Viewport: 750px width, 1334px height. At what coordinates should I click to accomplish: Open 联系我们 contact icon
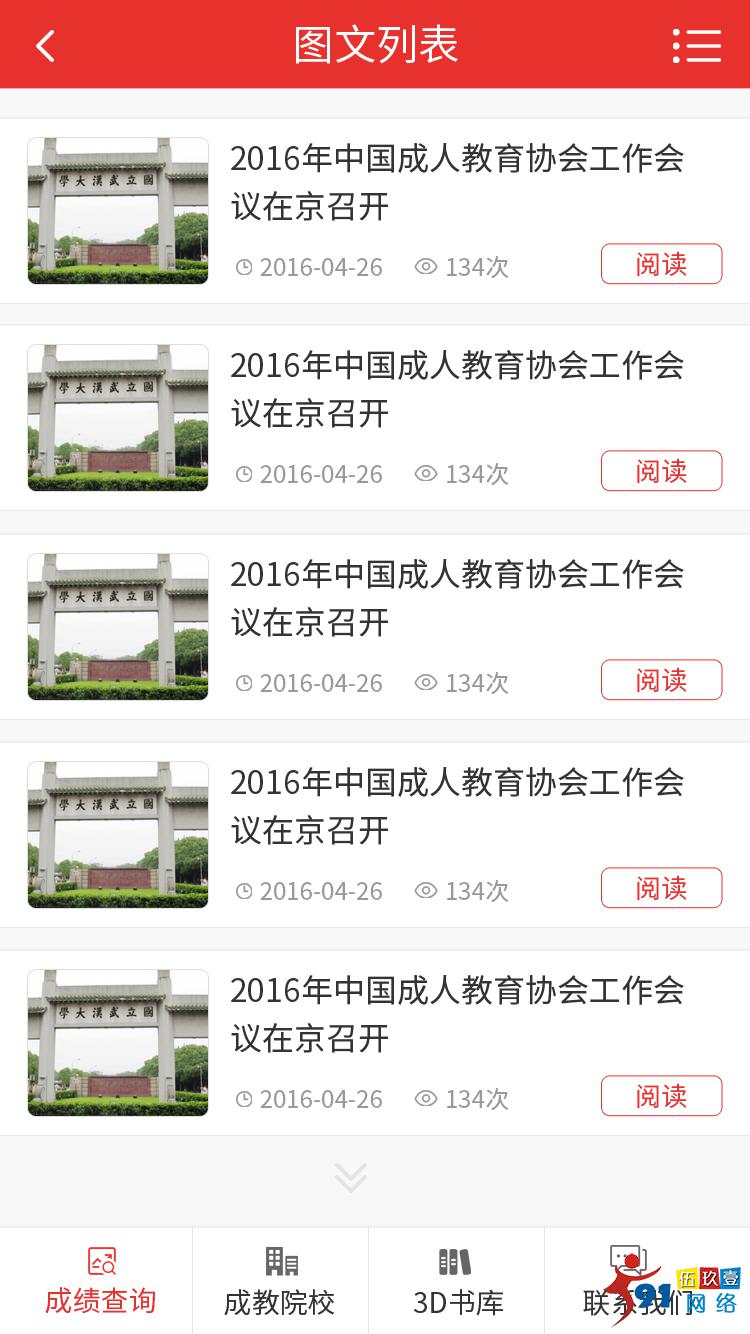[627, 1258]
